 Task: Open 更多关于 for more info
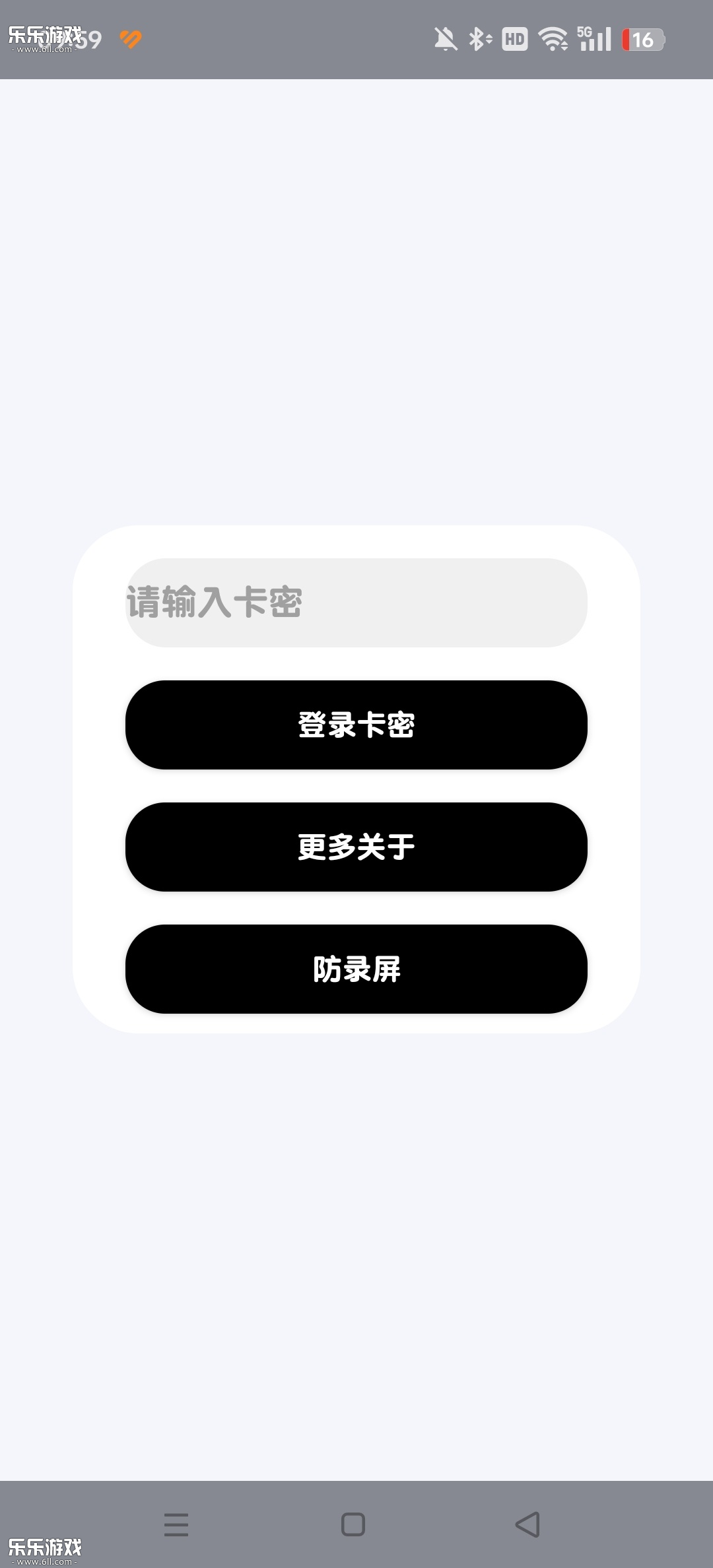point(356,847)
